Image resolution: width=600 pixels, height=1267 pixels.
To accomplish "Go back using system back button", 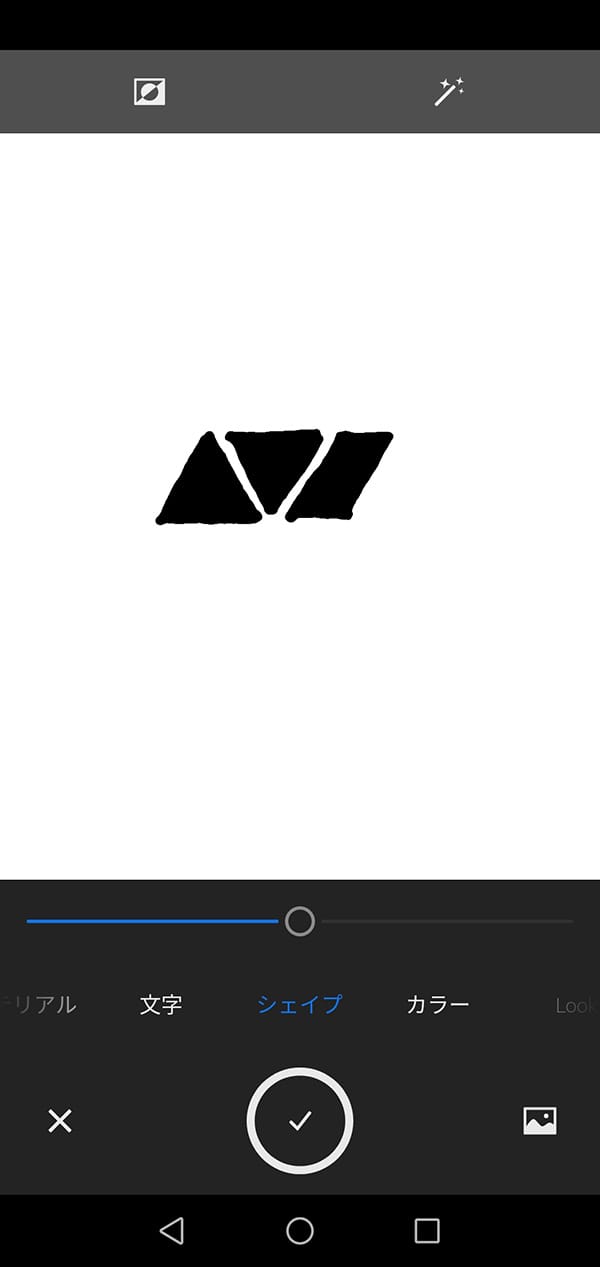I will (172, 1230).
